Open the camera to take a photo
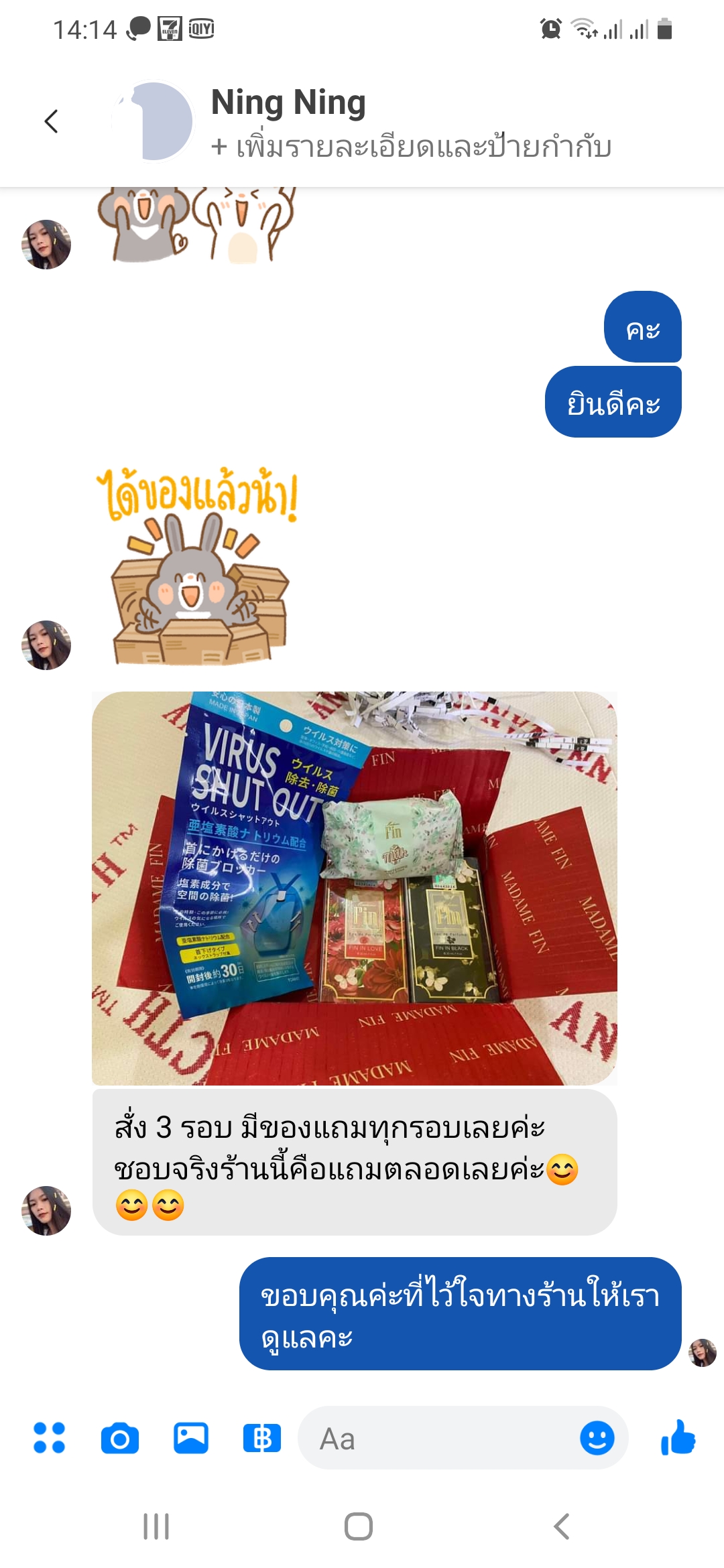The height and width of the screenshot is (1568, 724). click(x=120, y=1438)
